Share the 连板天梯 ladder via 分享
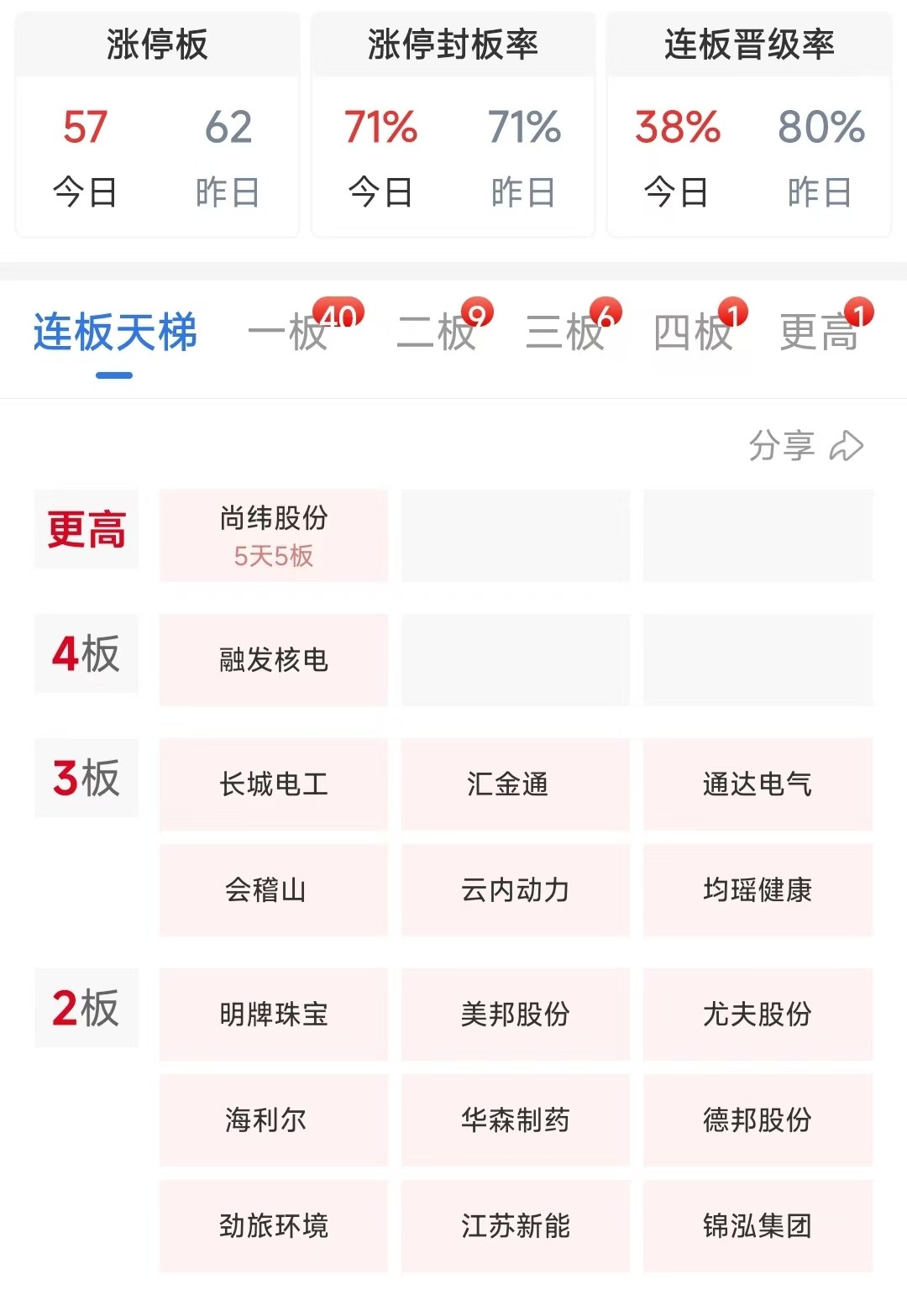 (805, 446)
